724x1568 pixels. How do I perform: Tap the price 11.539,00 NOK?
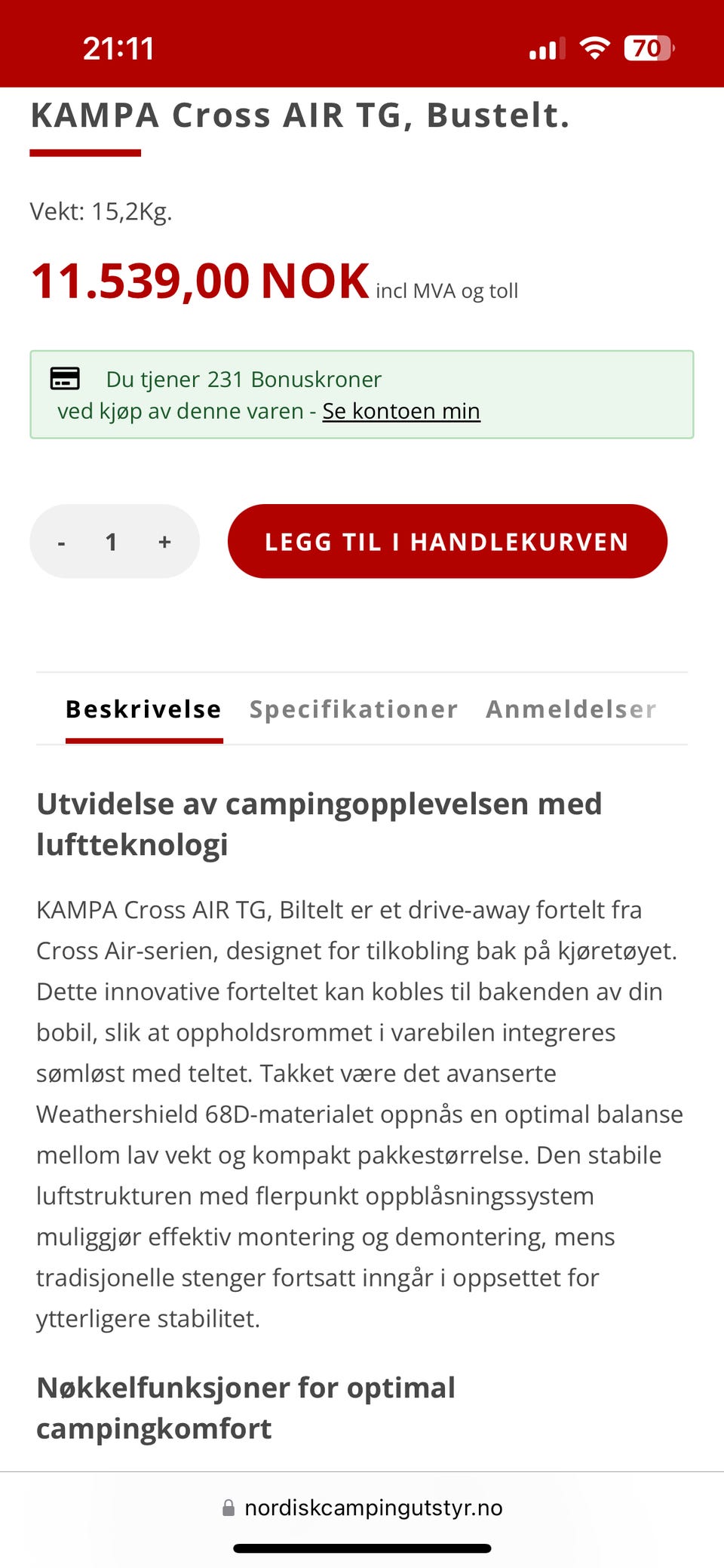coord(199,281)
